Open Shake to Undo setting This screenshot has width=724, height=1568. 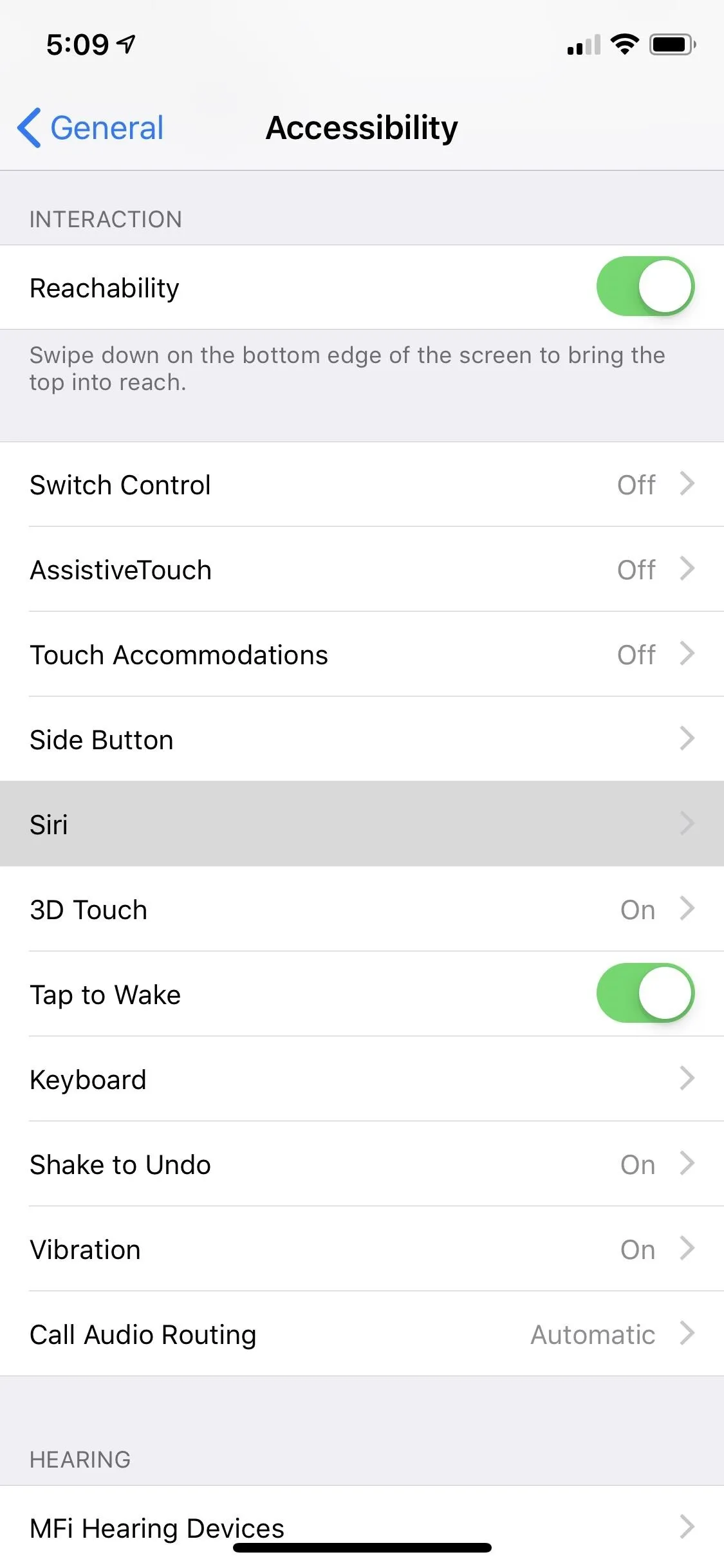[362, 1164]
